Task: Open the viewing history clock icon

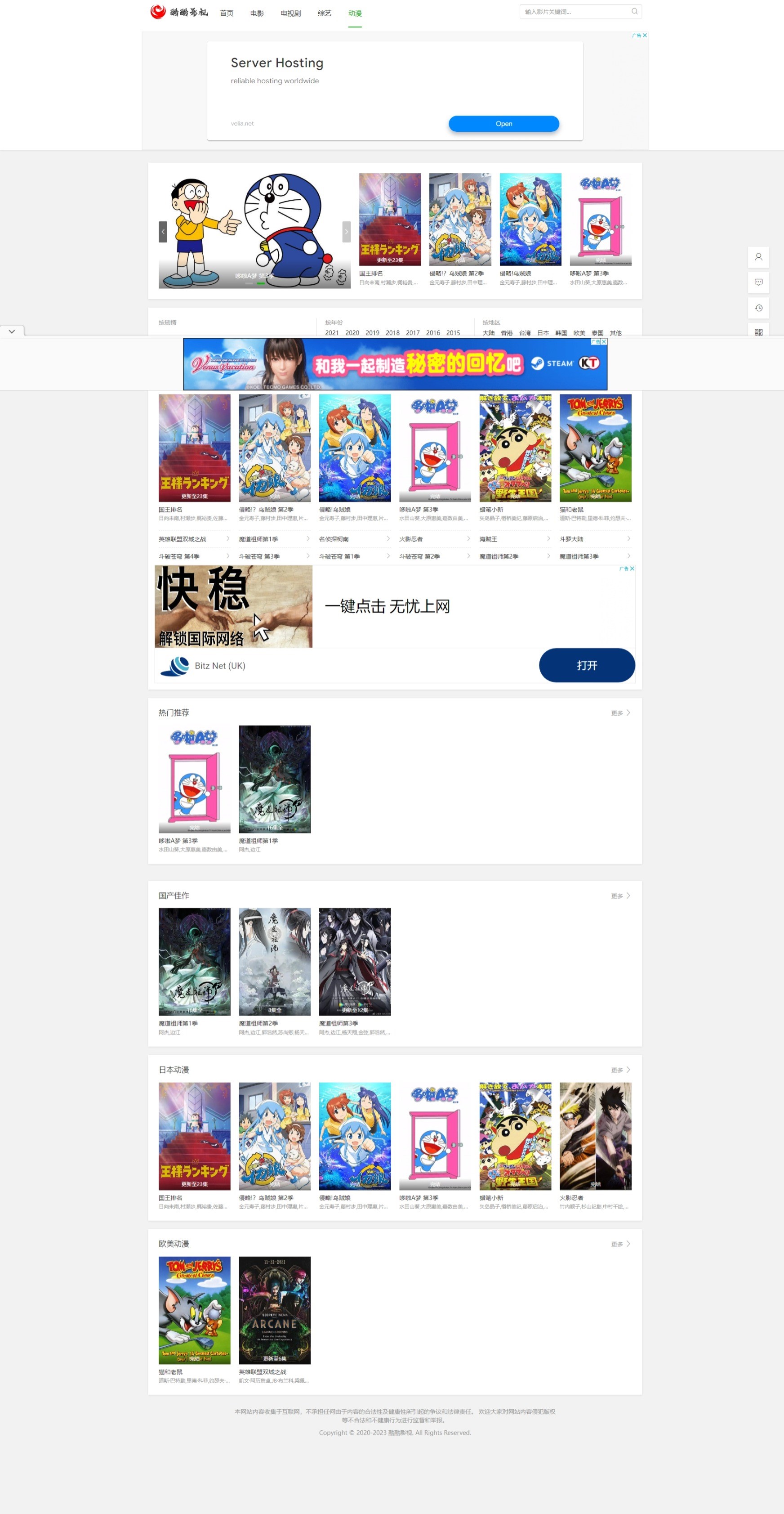Action: click(x=758, y=308)
